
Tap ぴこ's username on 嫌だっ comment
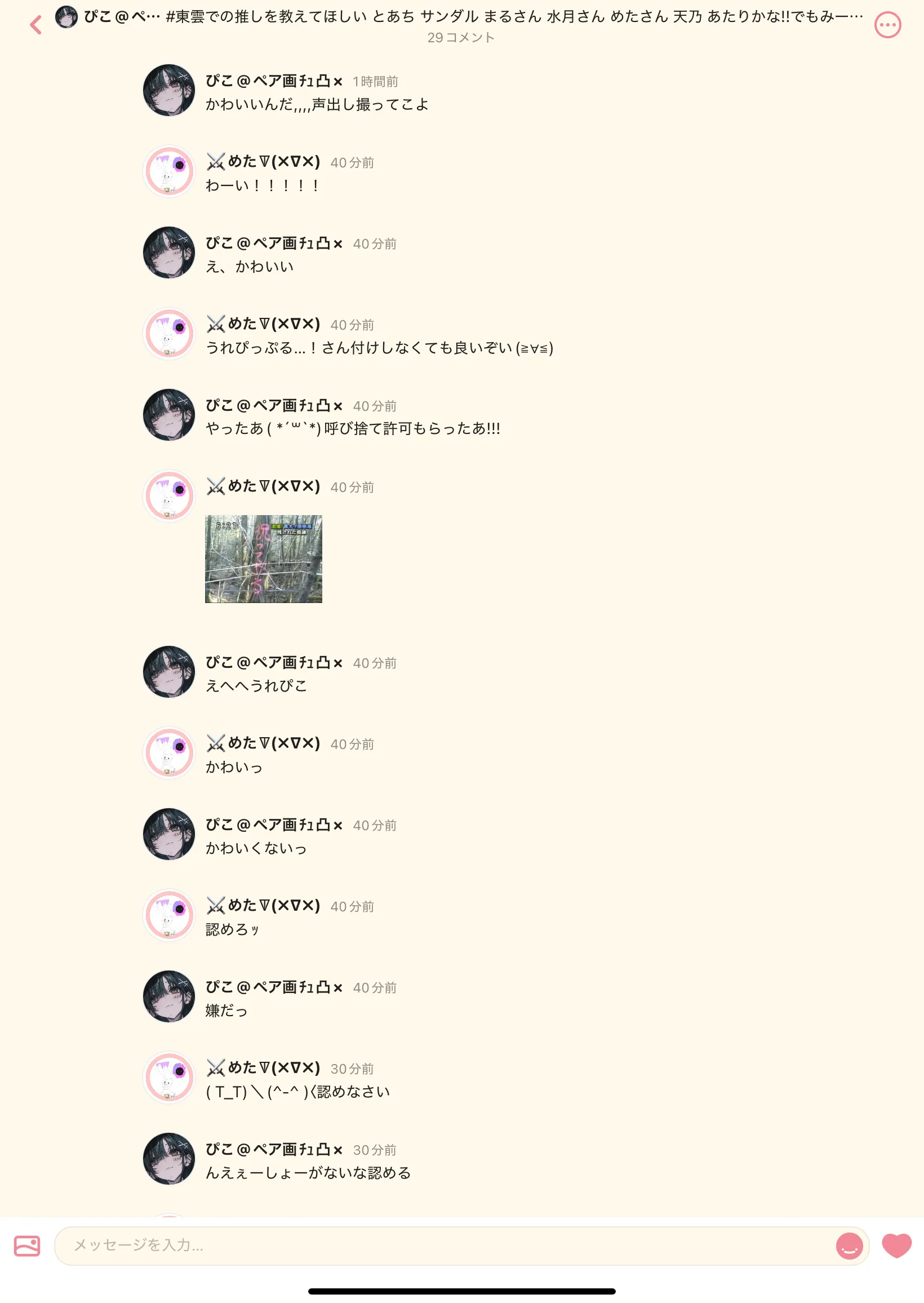pos(274,987)
